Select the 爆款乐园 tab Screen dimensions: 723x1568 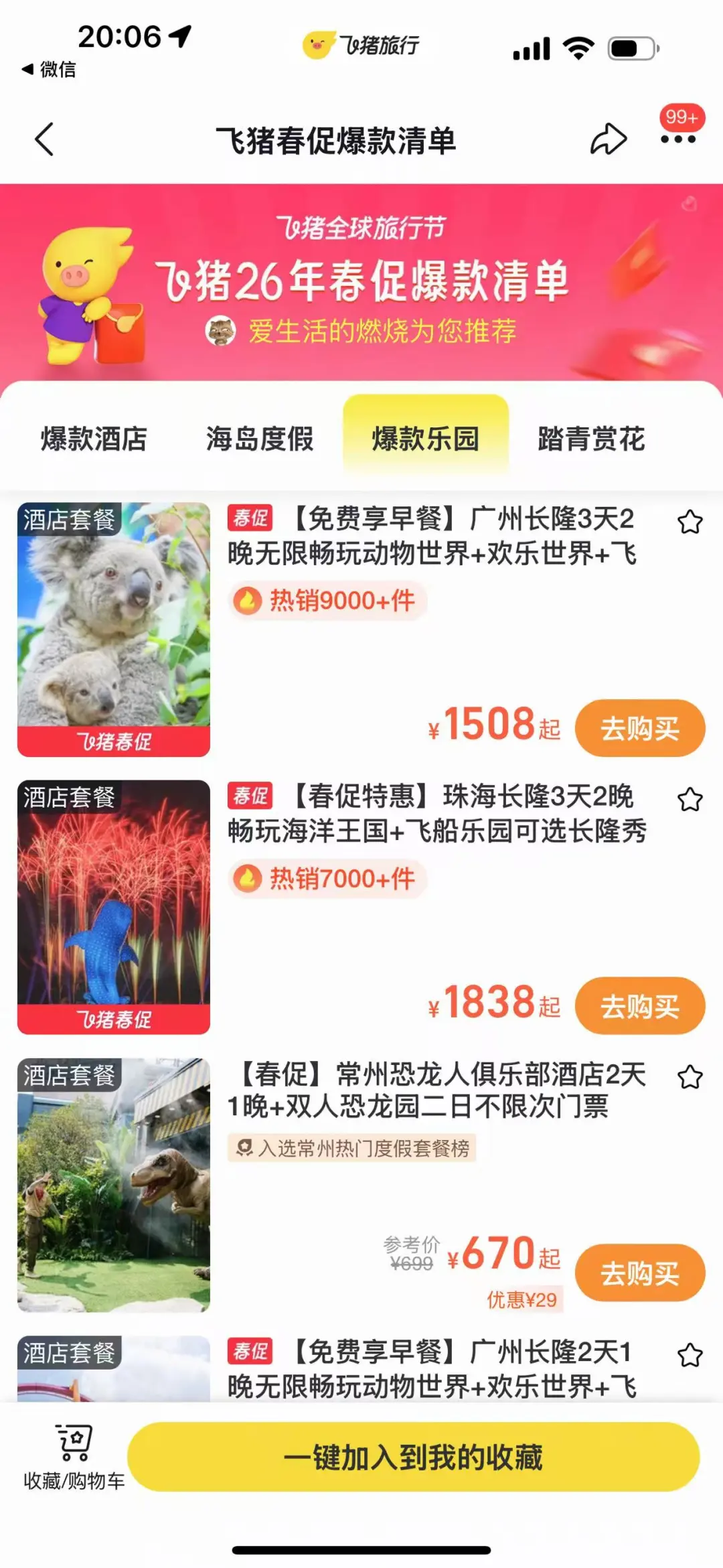click(426, 439)
